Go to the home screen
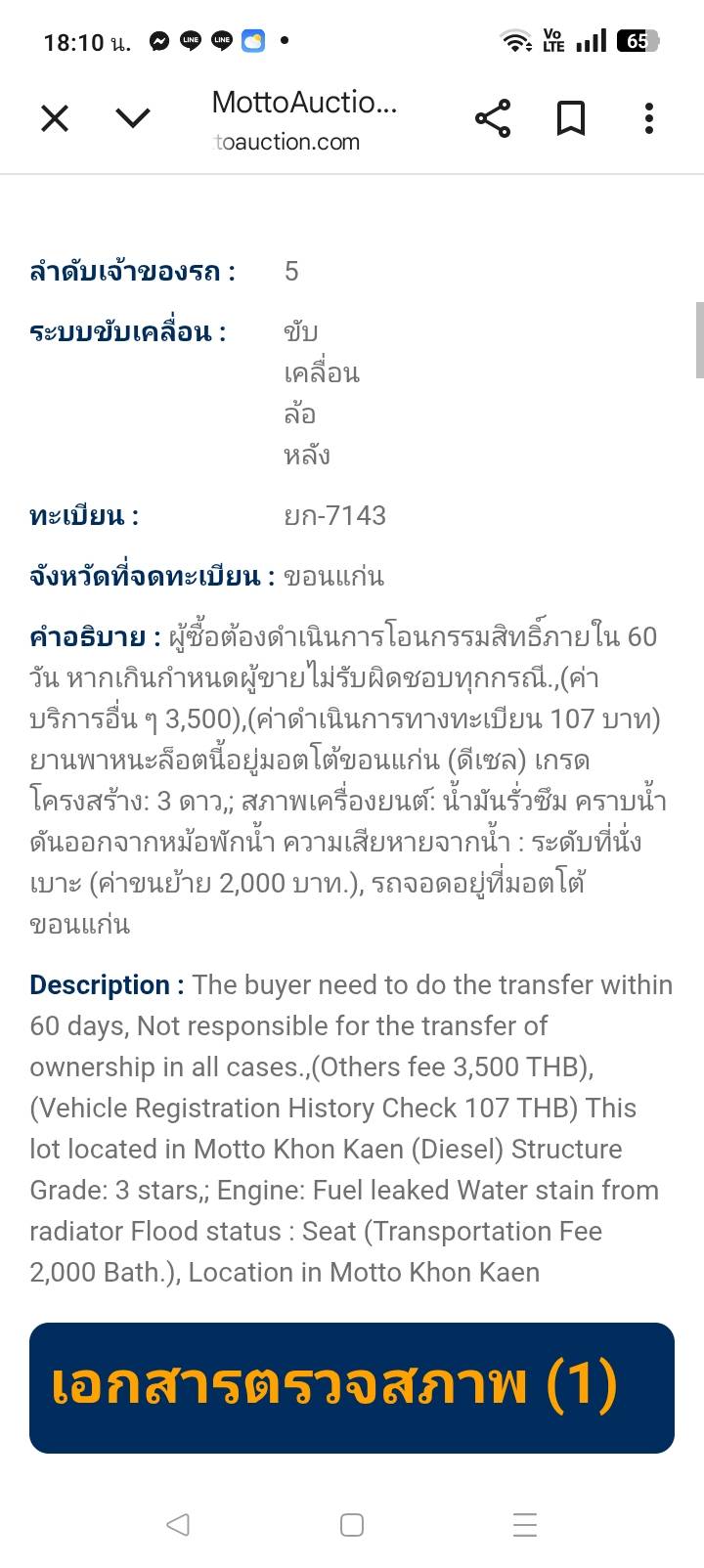This screenshot has height=1568, width=704. (352, 1524)
